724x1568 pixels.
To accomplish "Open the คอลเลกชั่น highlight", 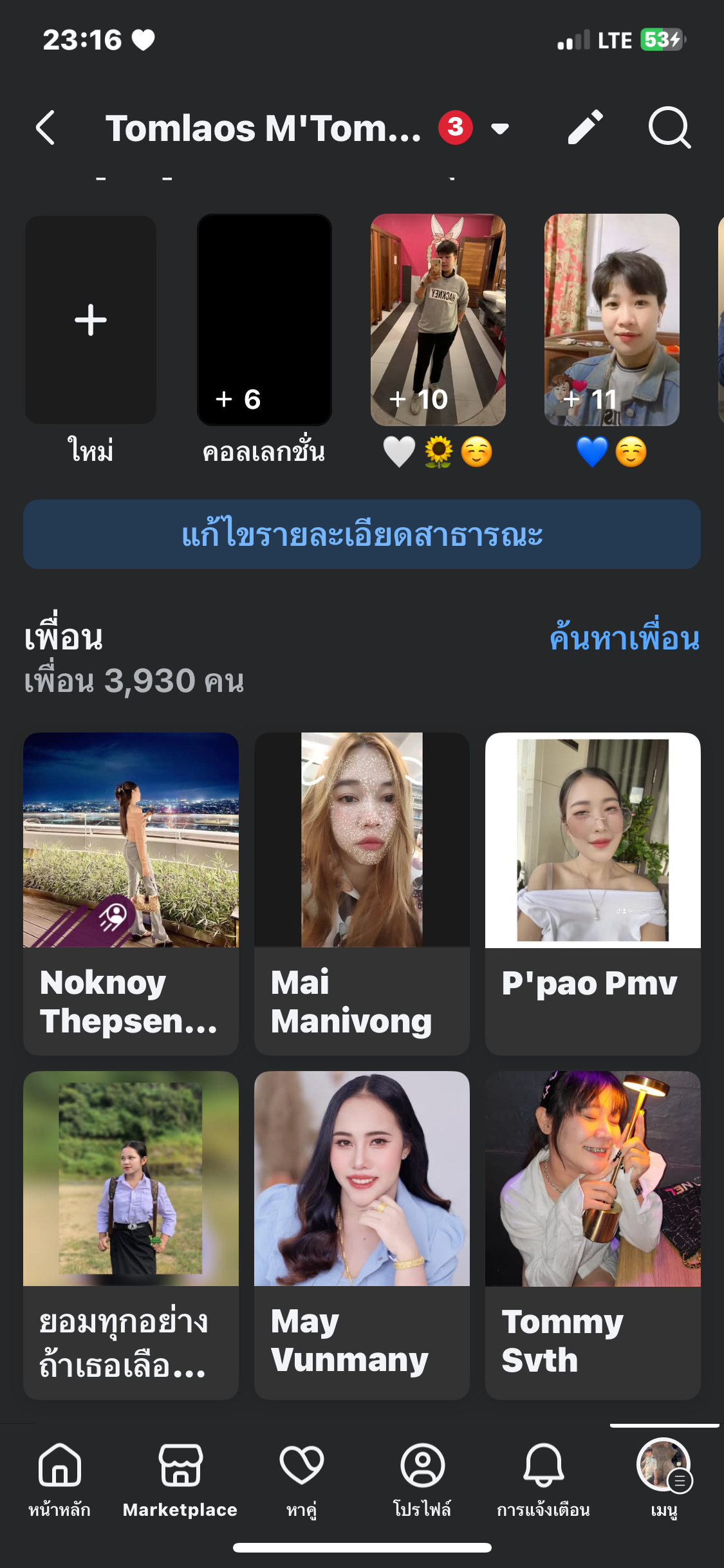I will pos(265,321).
